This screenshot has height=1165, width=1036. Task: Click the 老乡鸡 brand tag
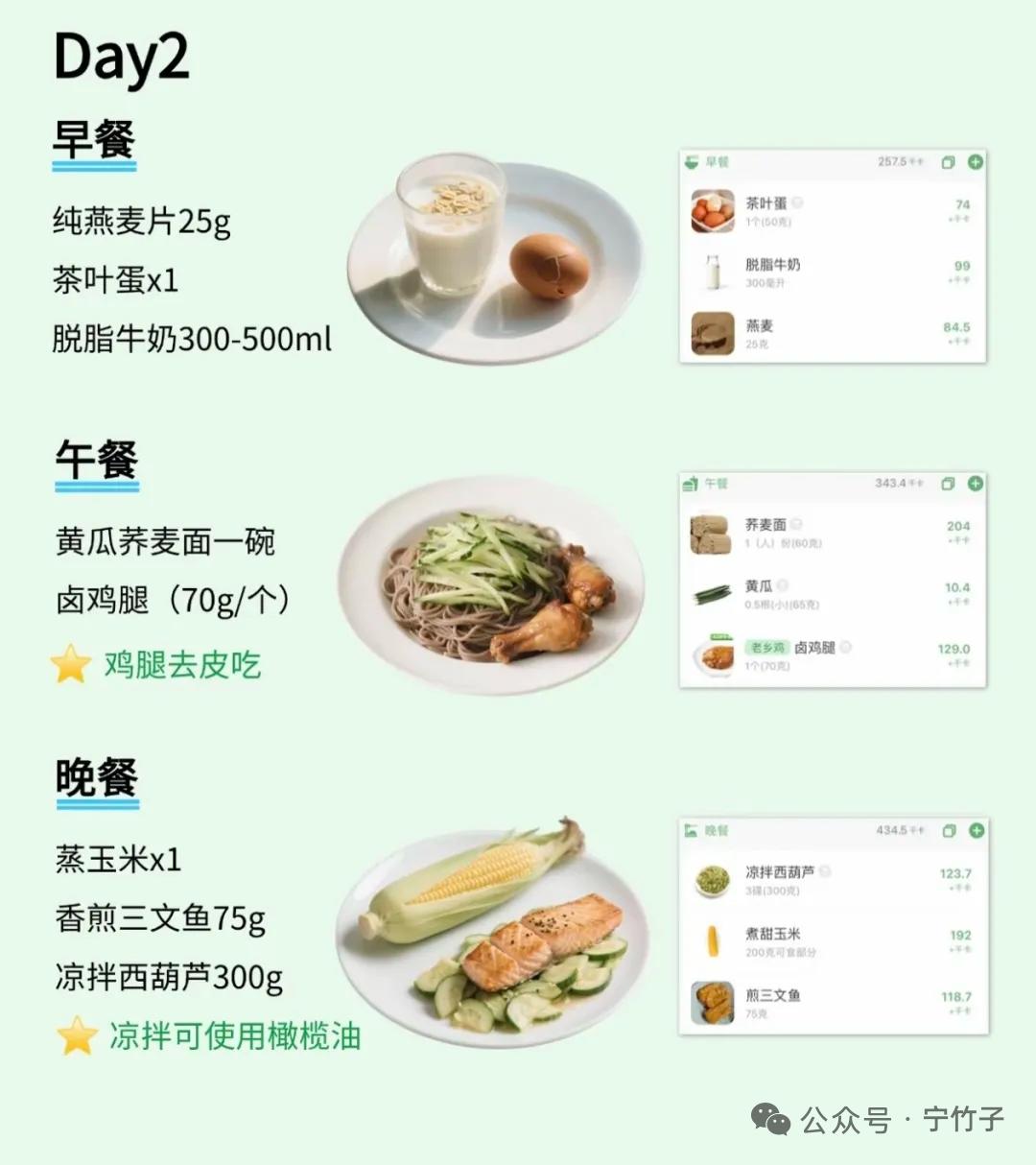click(768, 646)
